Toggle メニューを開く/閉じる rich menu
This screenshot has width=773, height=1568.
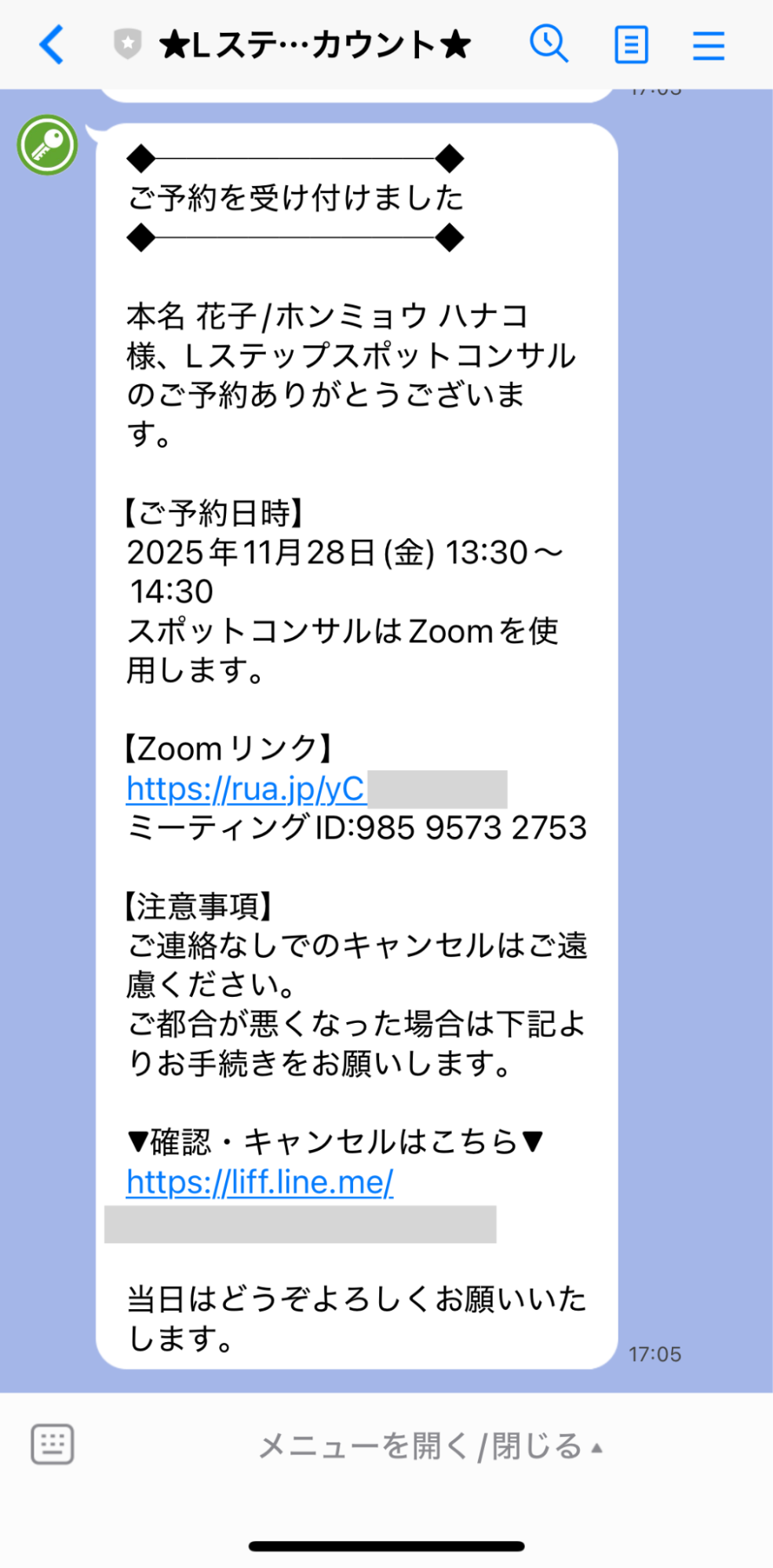coord(430,1446)
